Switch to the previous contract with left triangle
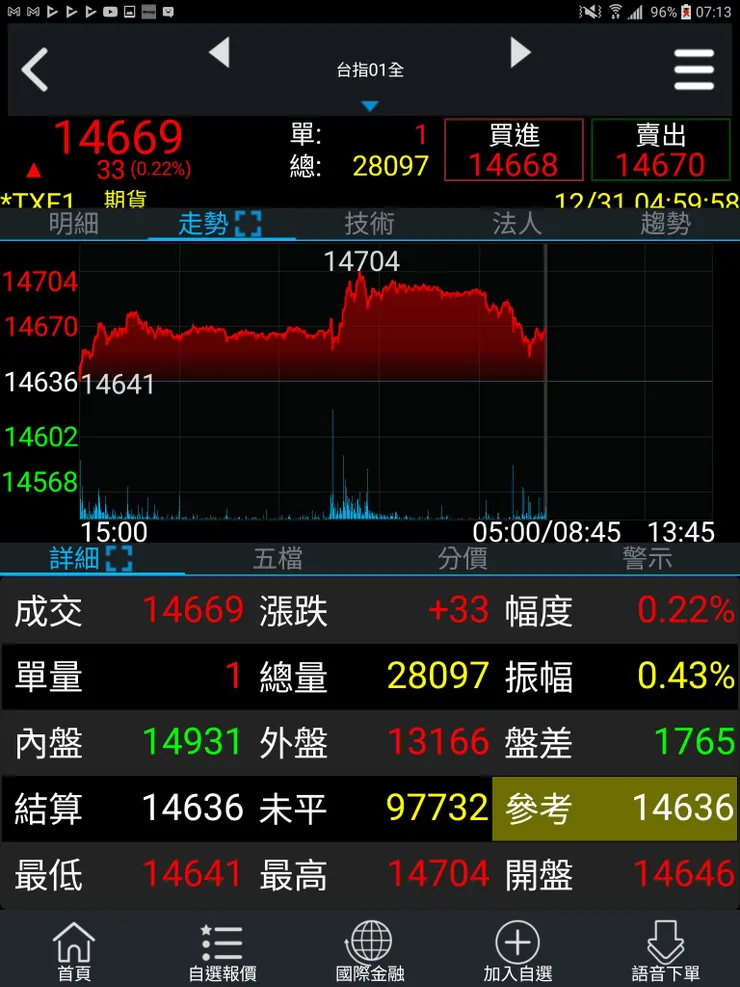Screen dimensions: 740x987 tap(220, 52)
